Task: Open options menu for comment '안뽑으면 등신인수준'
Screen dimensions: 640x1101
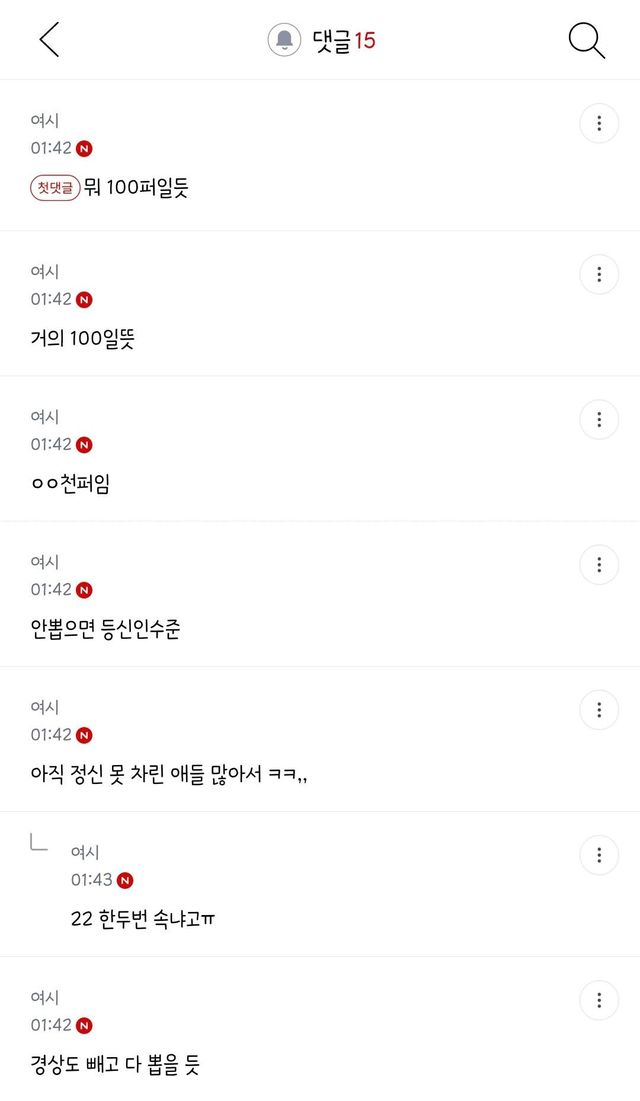Action: click(599, 565)
